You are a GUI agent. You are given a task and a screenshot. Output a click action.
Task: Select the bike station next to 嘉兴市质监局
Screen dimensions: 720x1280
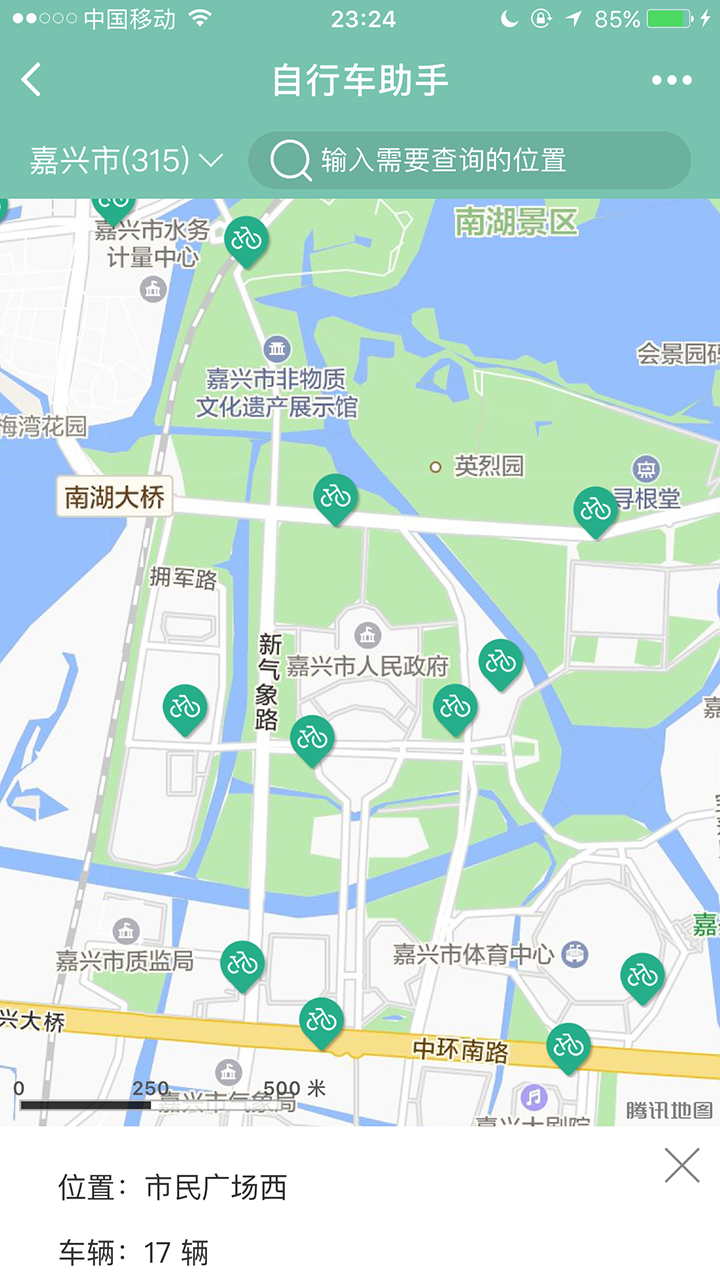click(x=242, y=964)
